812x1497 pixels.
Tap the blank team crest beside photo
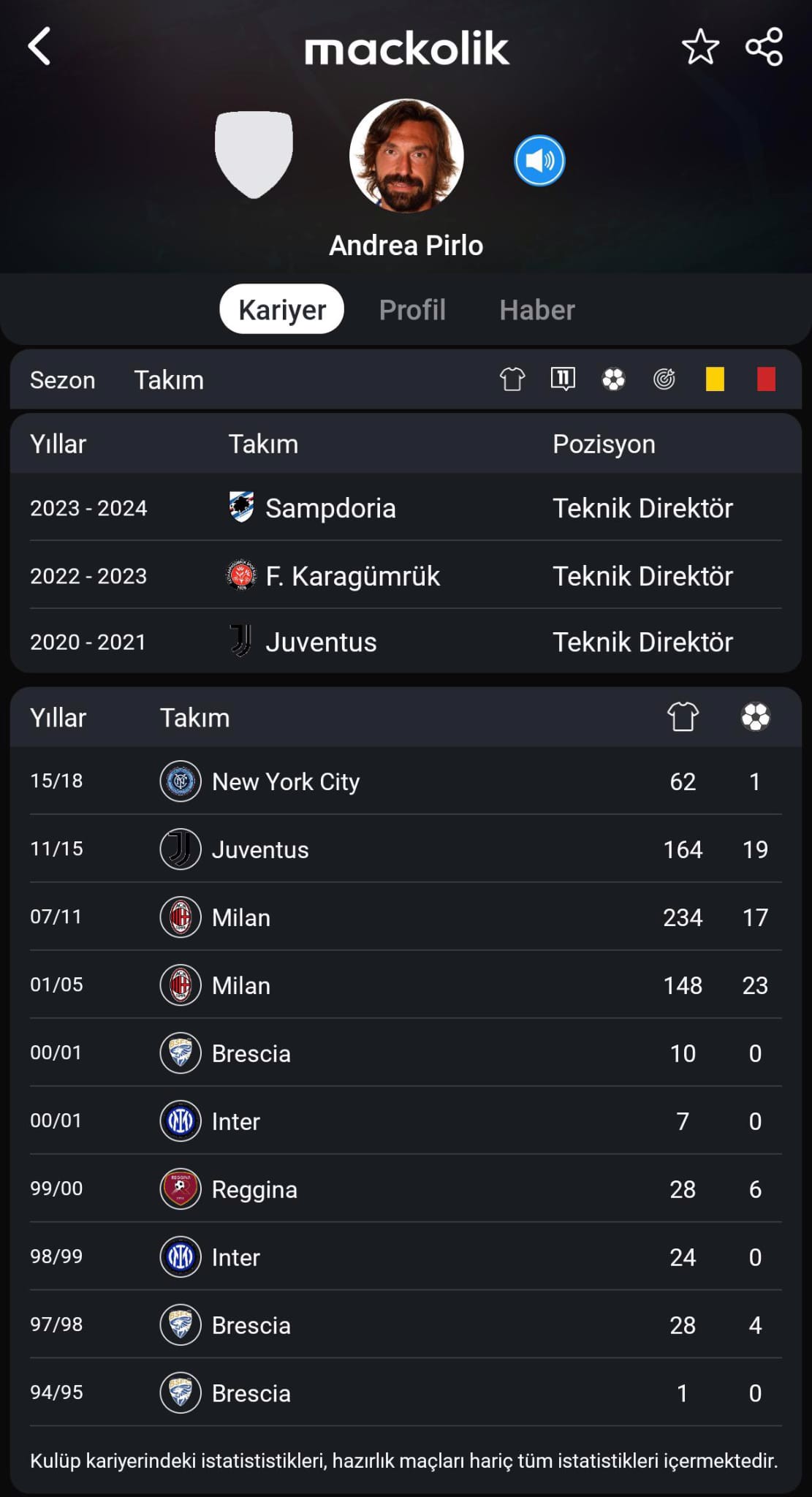[254, 154]
